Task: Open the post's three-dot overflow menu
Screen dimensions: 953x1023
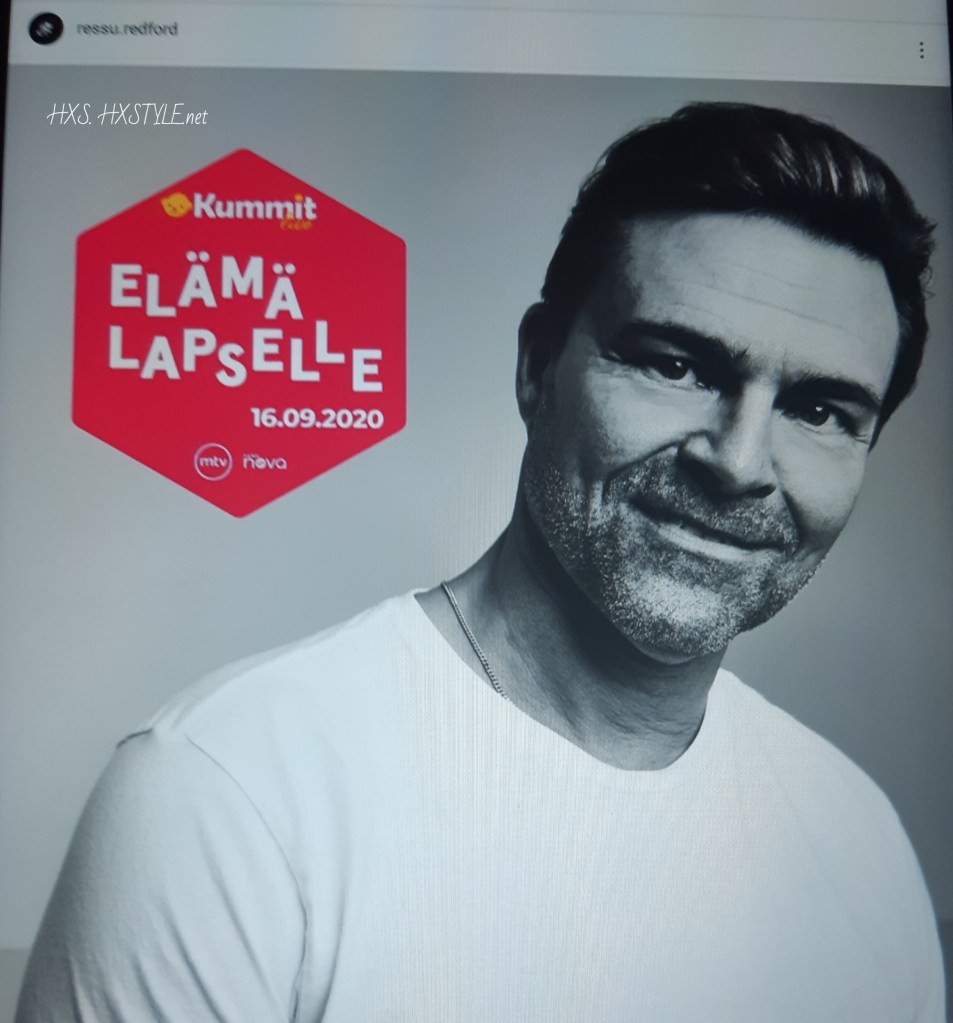Action: point(921,50)
